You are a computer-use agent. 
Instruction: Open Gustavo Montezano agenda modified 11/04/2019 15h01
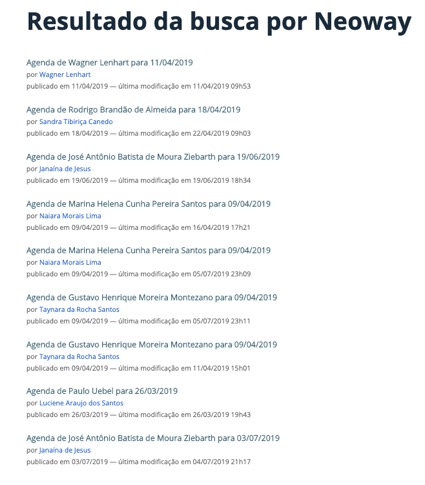pyautogui.click(x=152, y=344)
